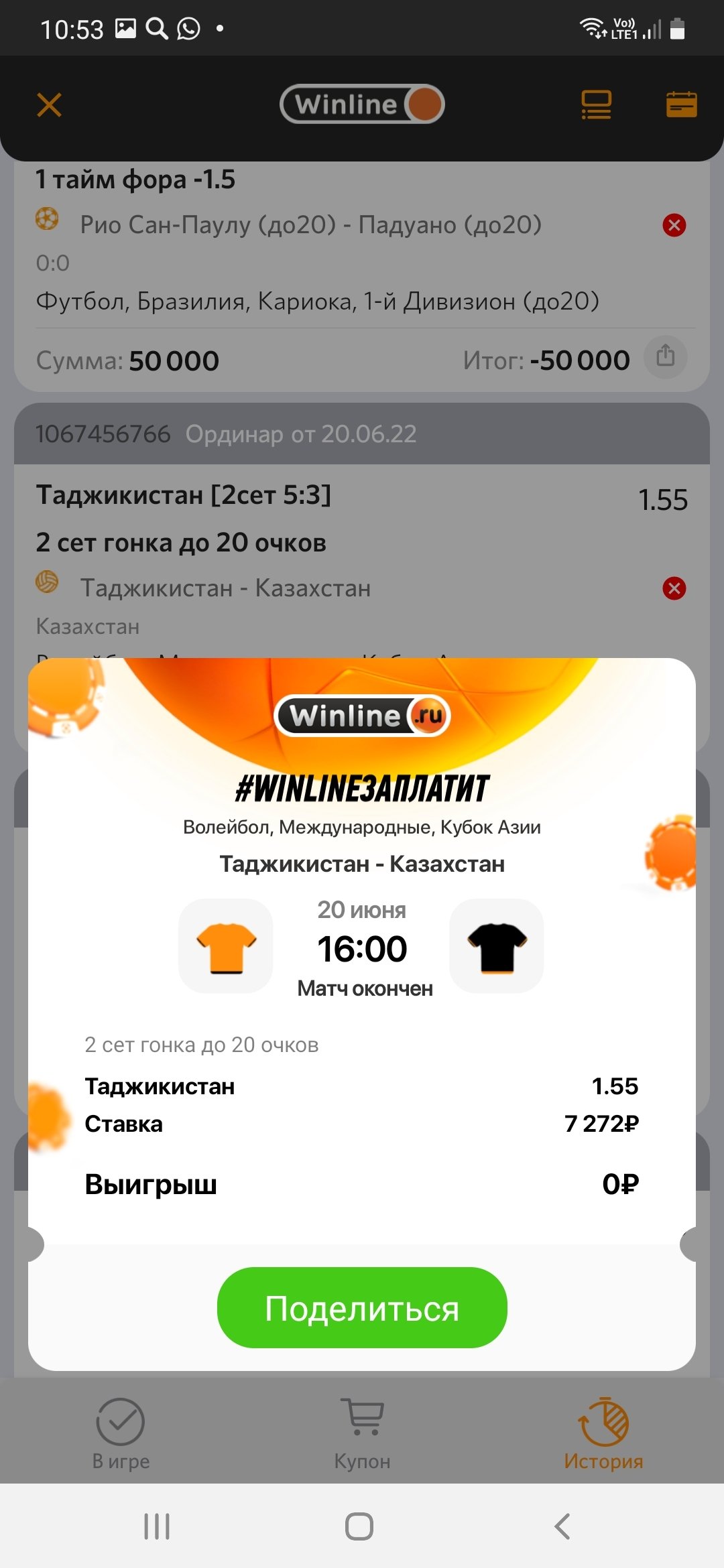Screen dimensions: 724x1568
Task: Go to the home screen
Action: [359, 1526]
